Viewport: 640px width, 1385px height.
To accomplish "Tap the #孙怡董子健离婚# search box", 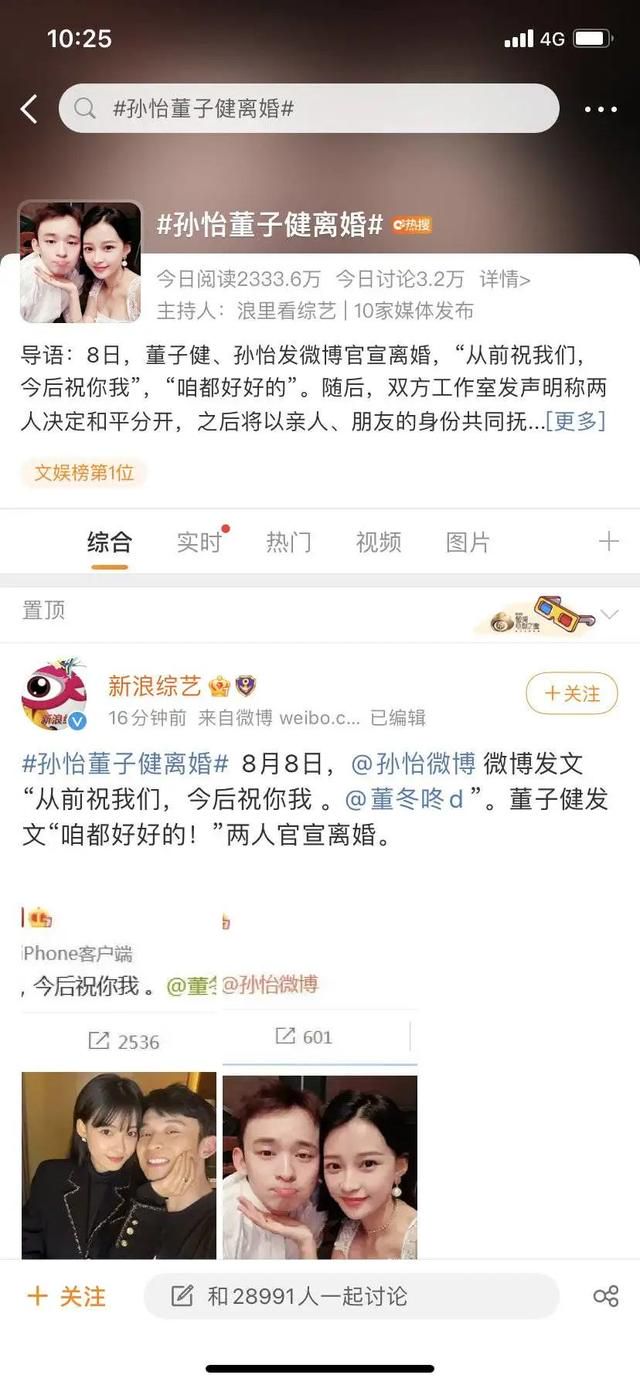I will pyautogui.click(x=309, y=108).
